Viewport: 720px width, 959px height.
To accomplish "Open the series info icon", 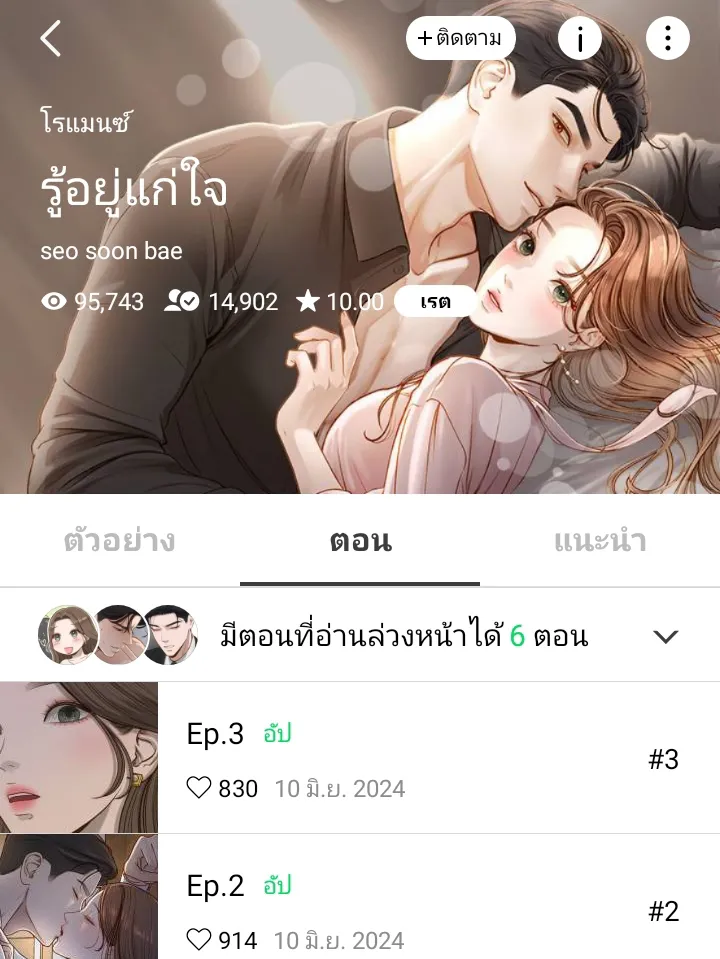I will (x=579, y=39).
